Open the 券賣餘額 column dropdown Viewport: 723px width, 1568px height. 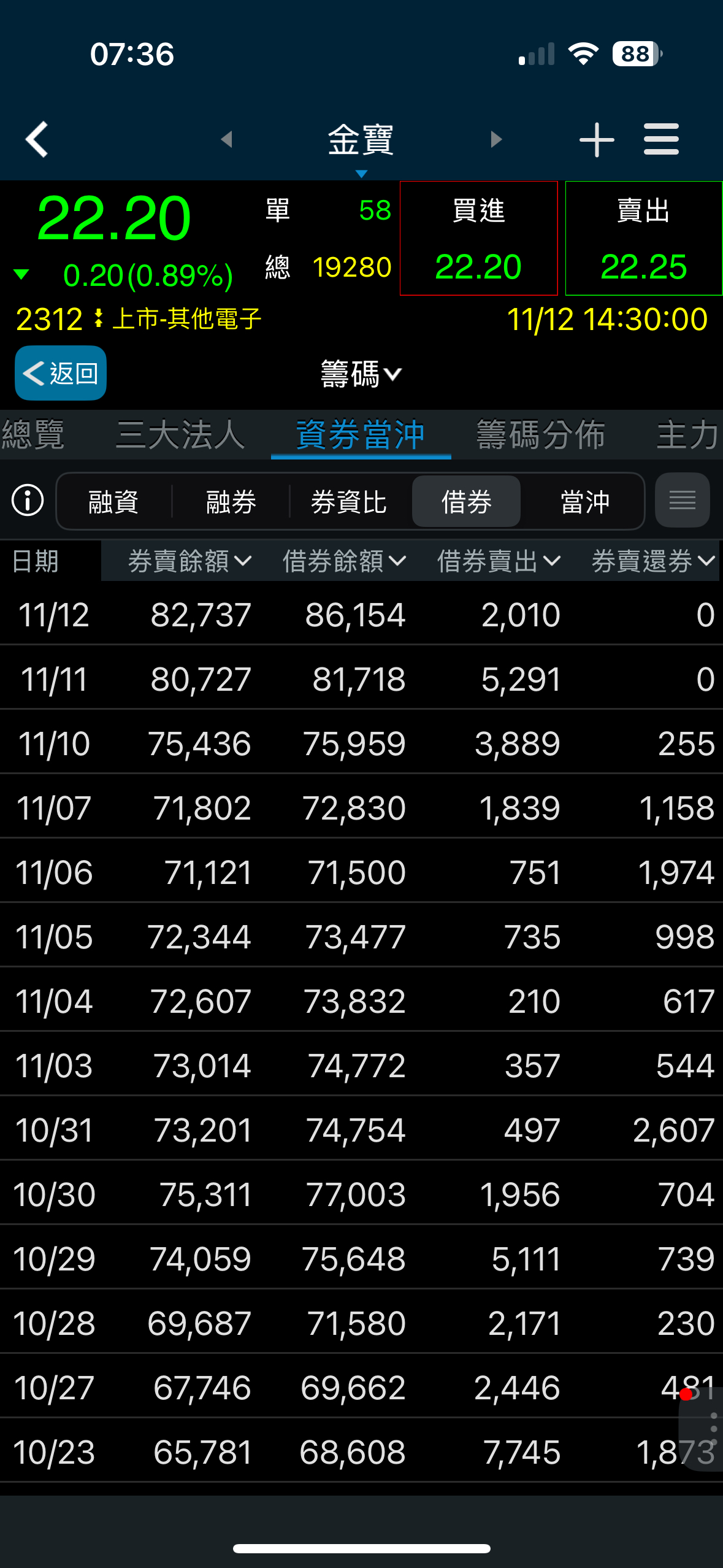189,561
